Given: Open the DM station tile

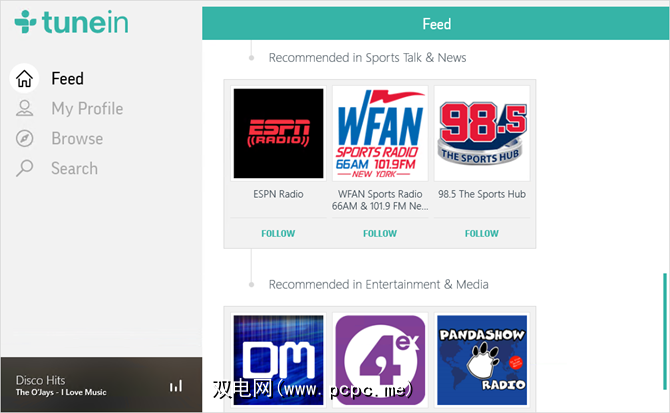Looking at the screenshot, I should 278,361.
